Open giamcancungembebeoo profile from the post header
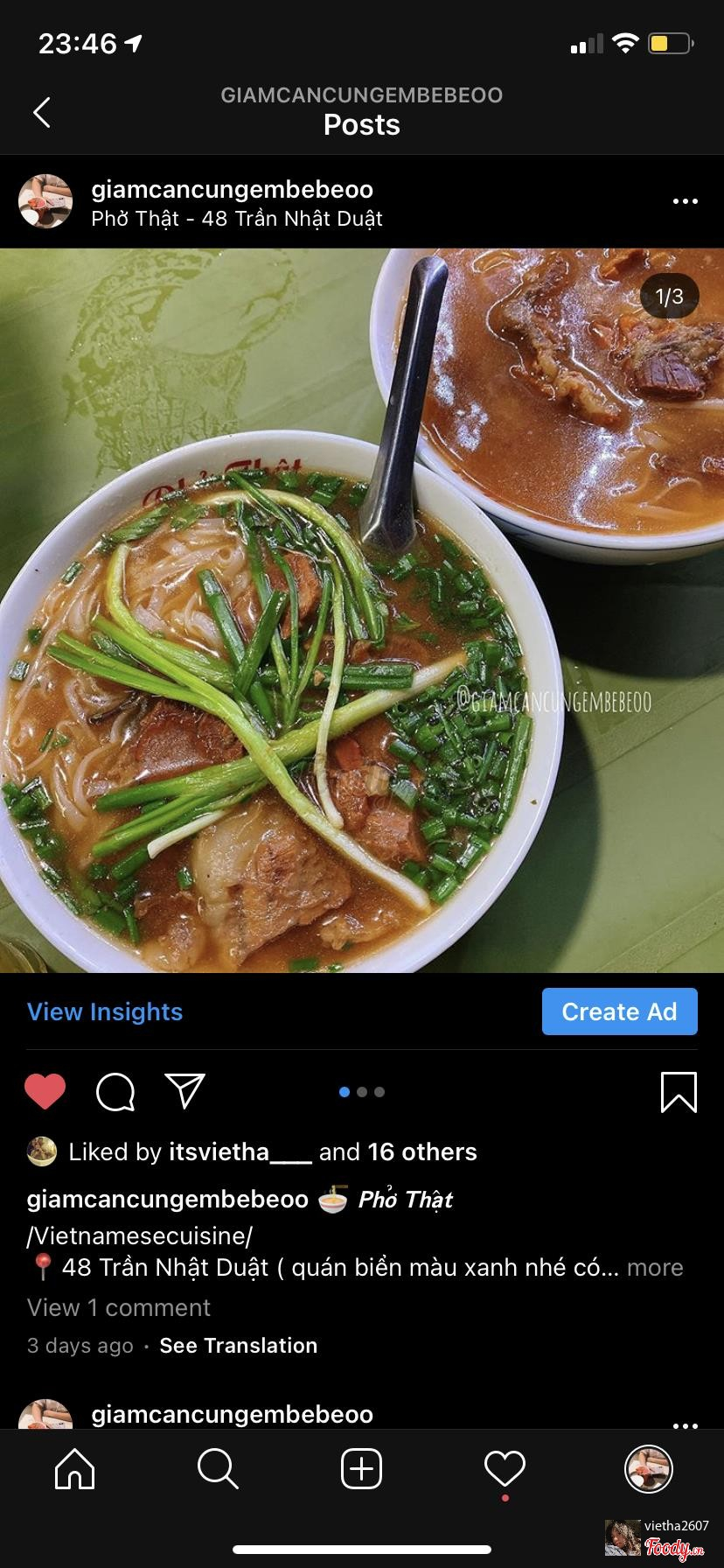The image size is (724, 1568). point(232,189)
